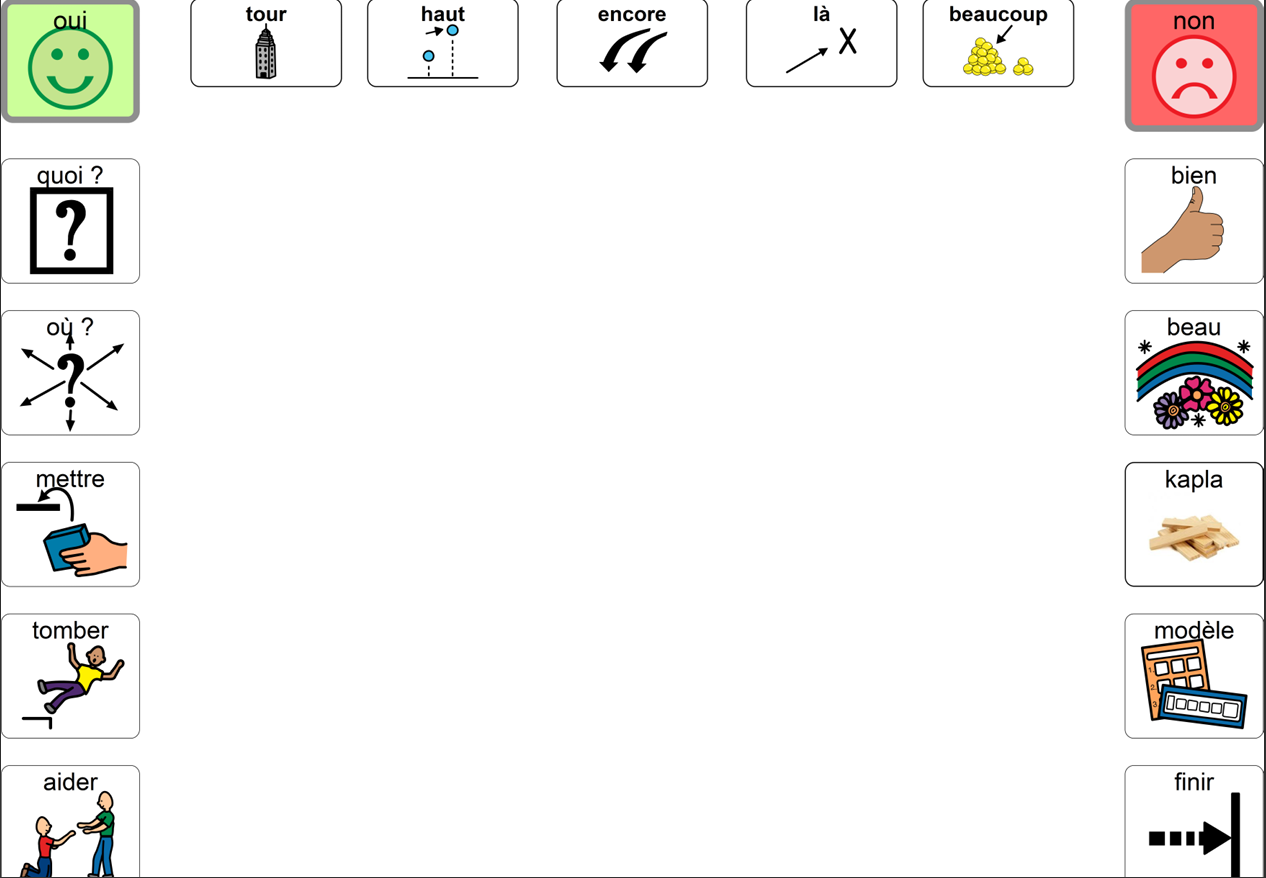Tap the 'kapla' wooden blocks cell
The width and height of the screenshot is (1266, 878).
pos(1194,524)
